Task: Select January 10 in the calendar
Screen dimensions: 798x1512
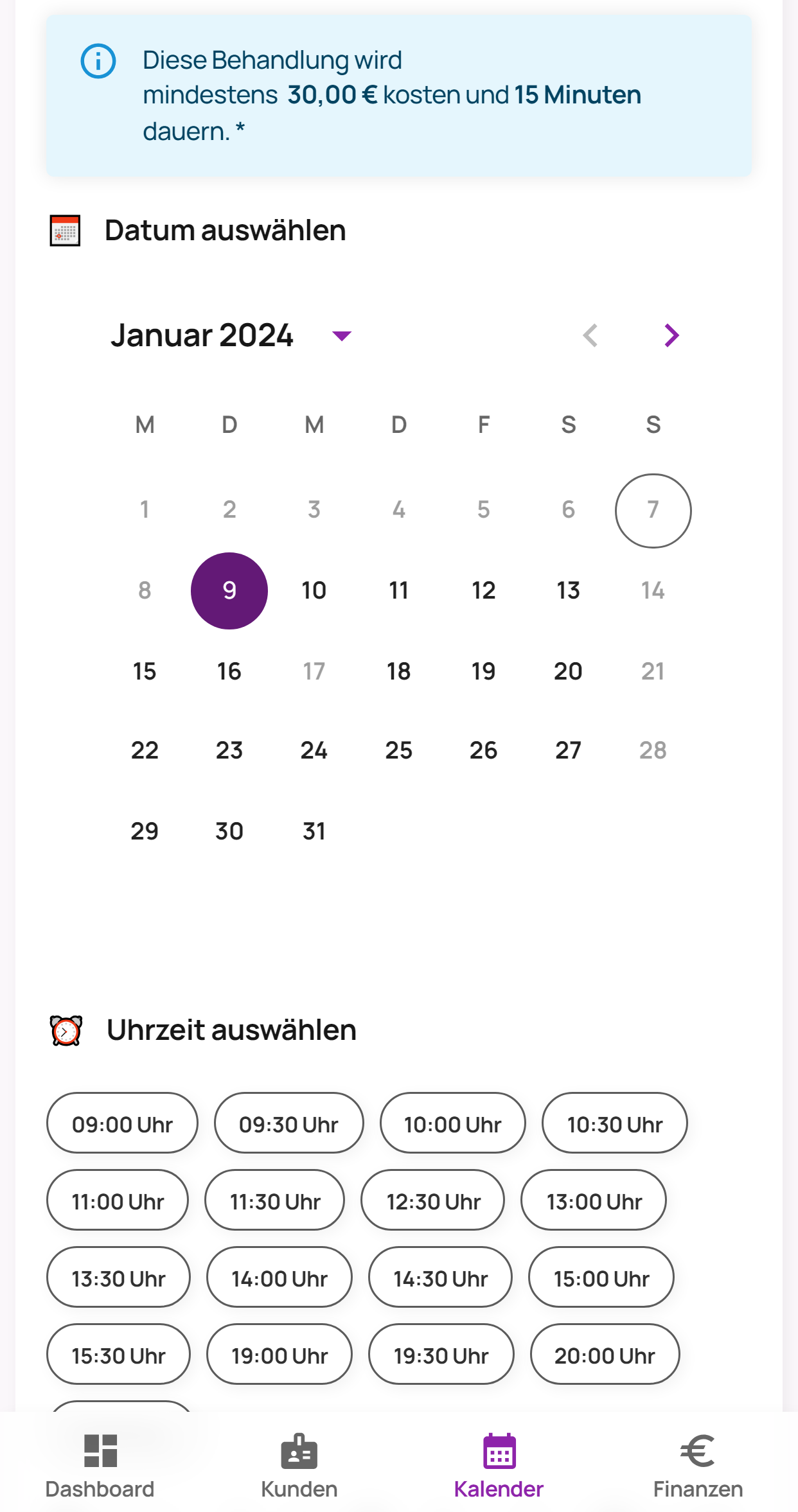Action: coord(314,590)
